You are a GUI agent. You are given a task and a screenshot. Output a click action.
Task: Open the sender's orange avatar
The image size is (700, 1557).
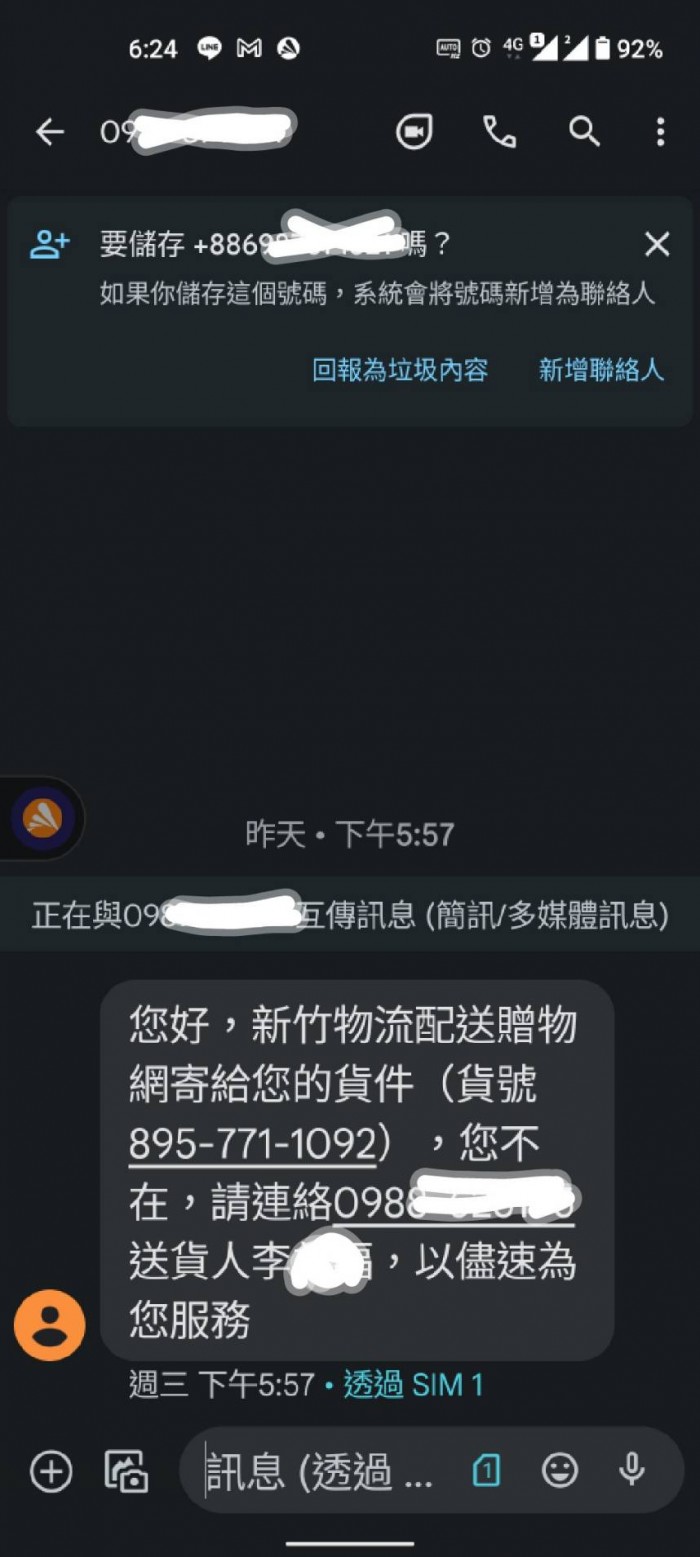(49, 1325)
